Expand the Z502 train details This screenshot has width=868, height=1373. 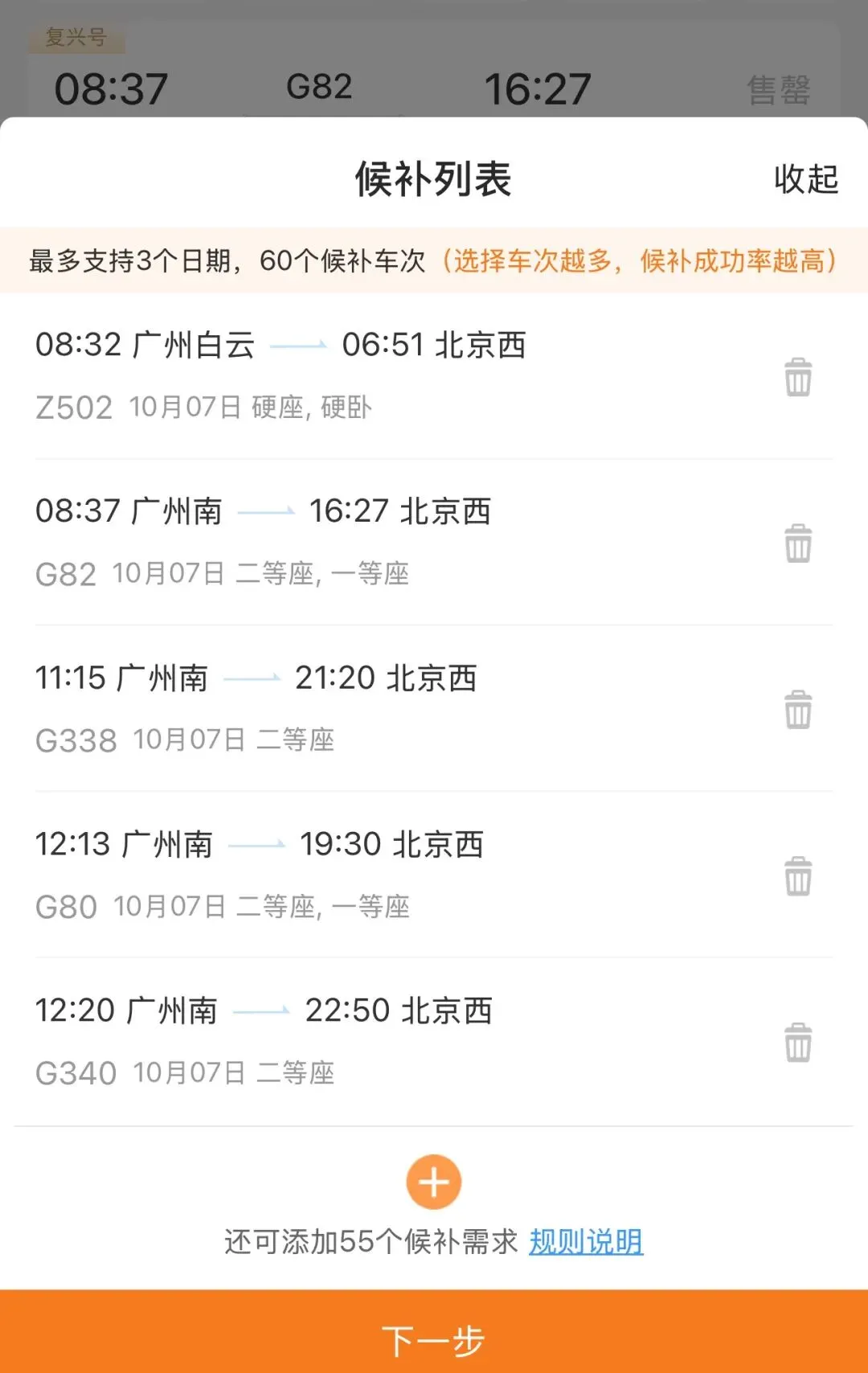pyautogui.click(x=321, y=378)
